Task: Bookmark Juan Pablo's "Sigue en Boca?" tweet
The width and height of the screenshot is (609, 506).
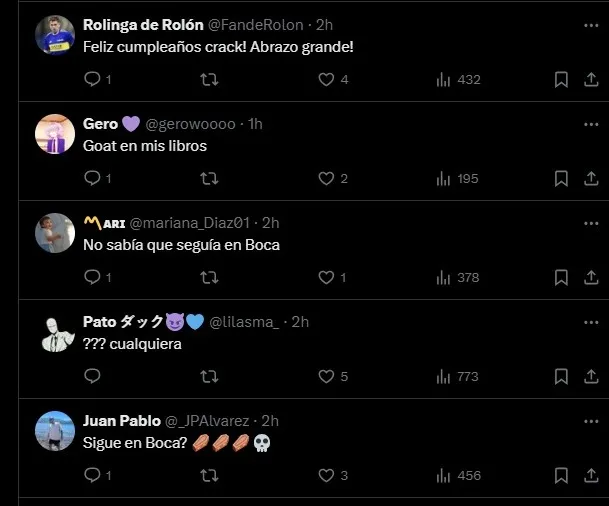Action: (561, 476)
